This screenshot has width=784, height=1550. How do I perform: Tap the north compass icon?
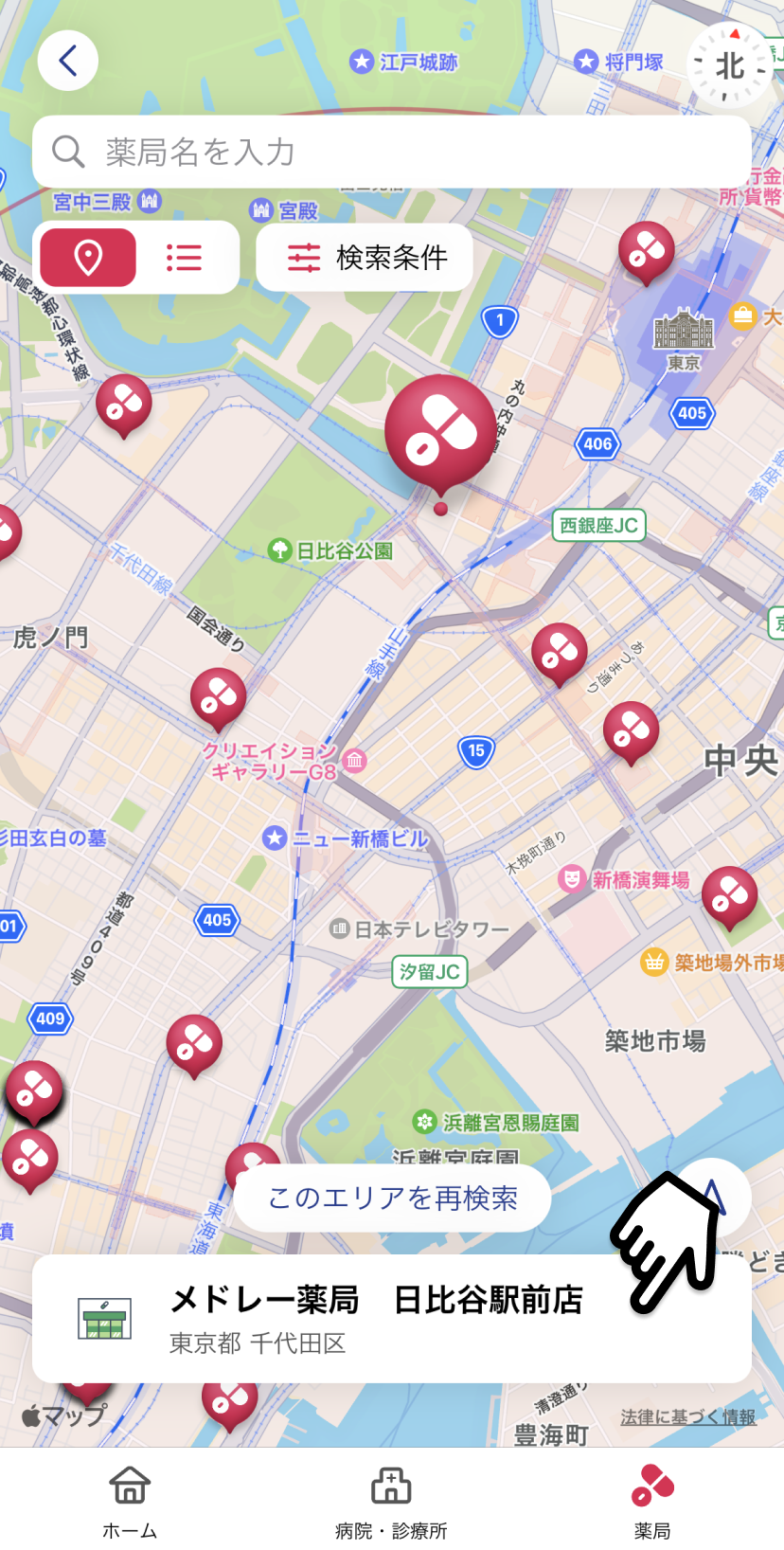729,64
